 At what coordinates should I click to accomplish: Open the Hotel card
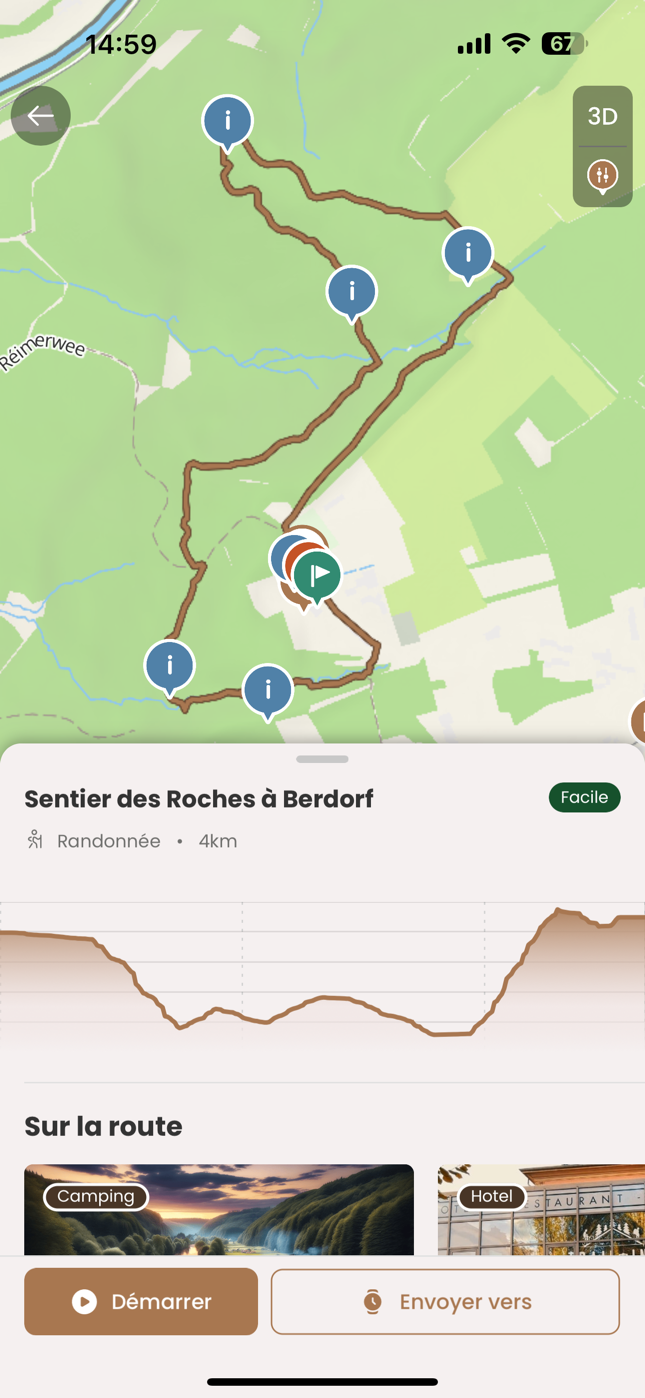tap(540, 1209)
